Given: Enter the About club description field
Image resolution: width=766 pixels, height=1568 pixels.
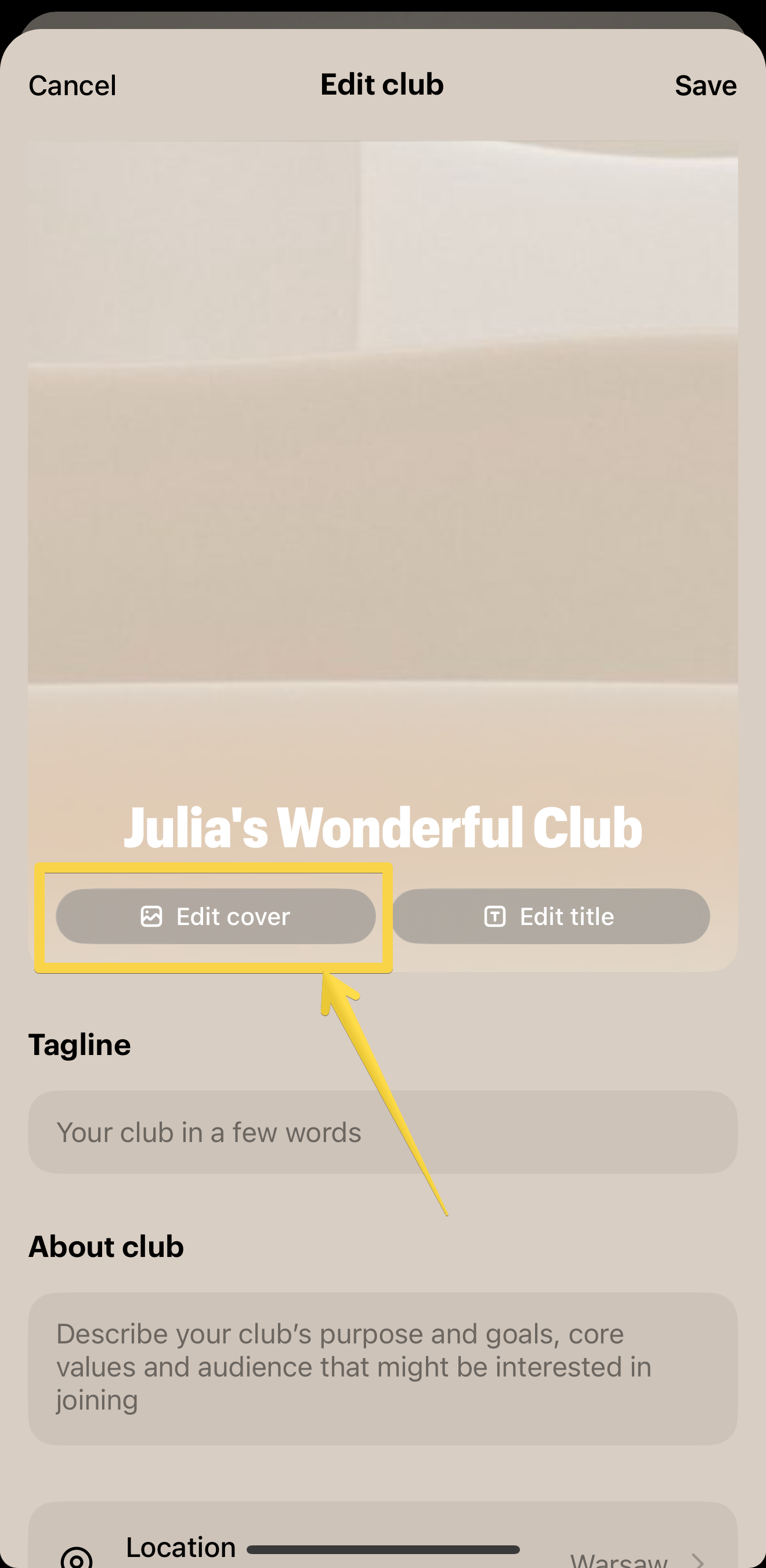Looking at the screenshot, I should coord(382,1368).
